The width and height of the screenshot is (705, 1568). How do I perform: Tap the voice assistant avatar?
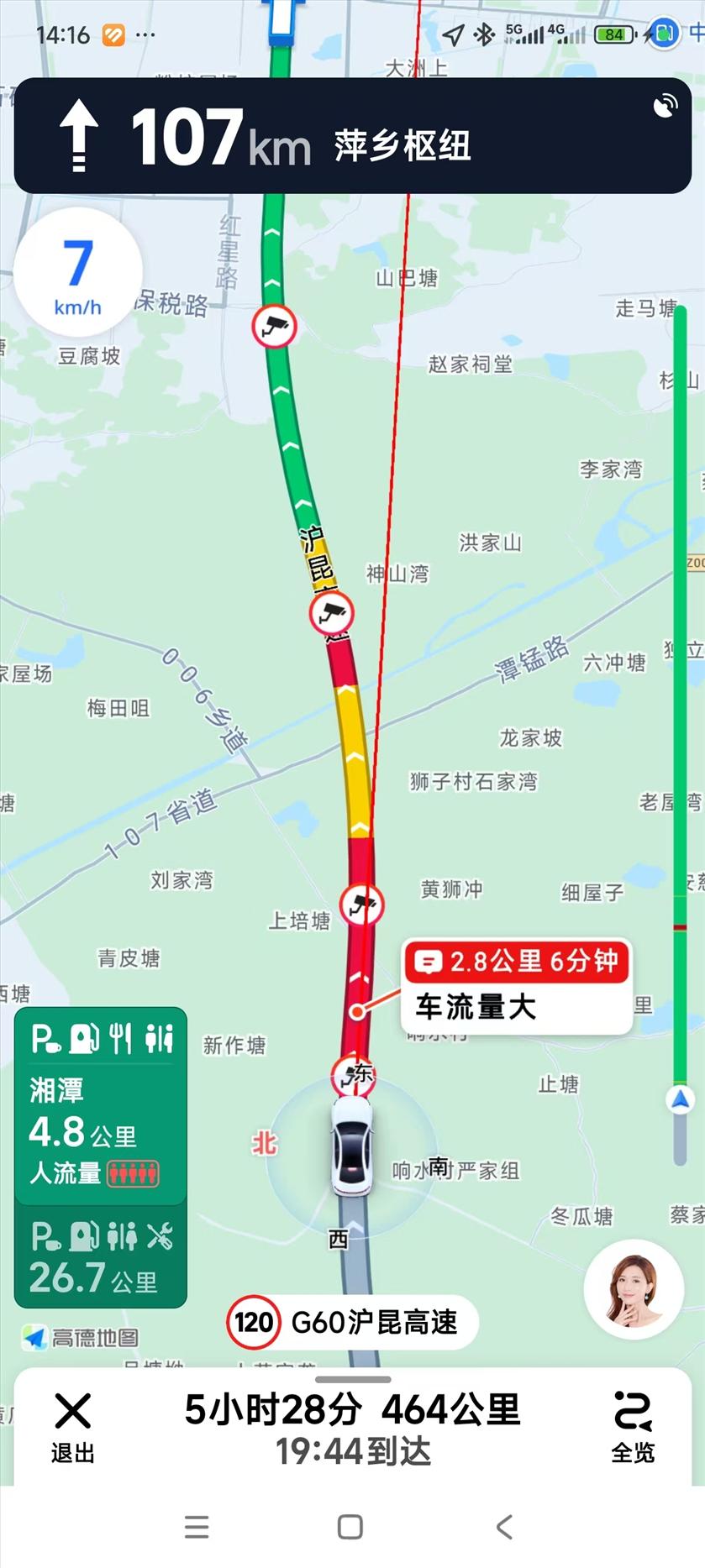tap(633, 1289)
